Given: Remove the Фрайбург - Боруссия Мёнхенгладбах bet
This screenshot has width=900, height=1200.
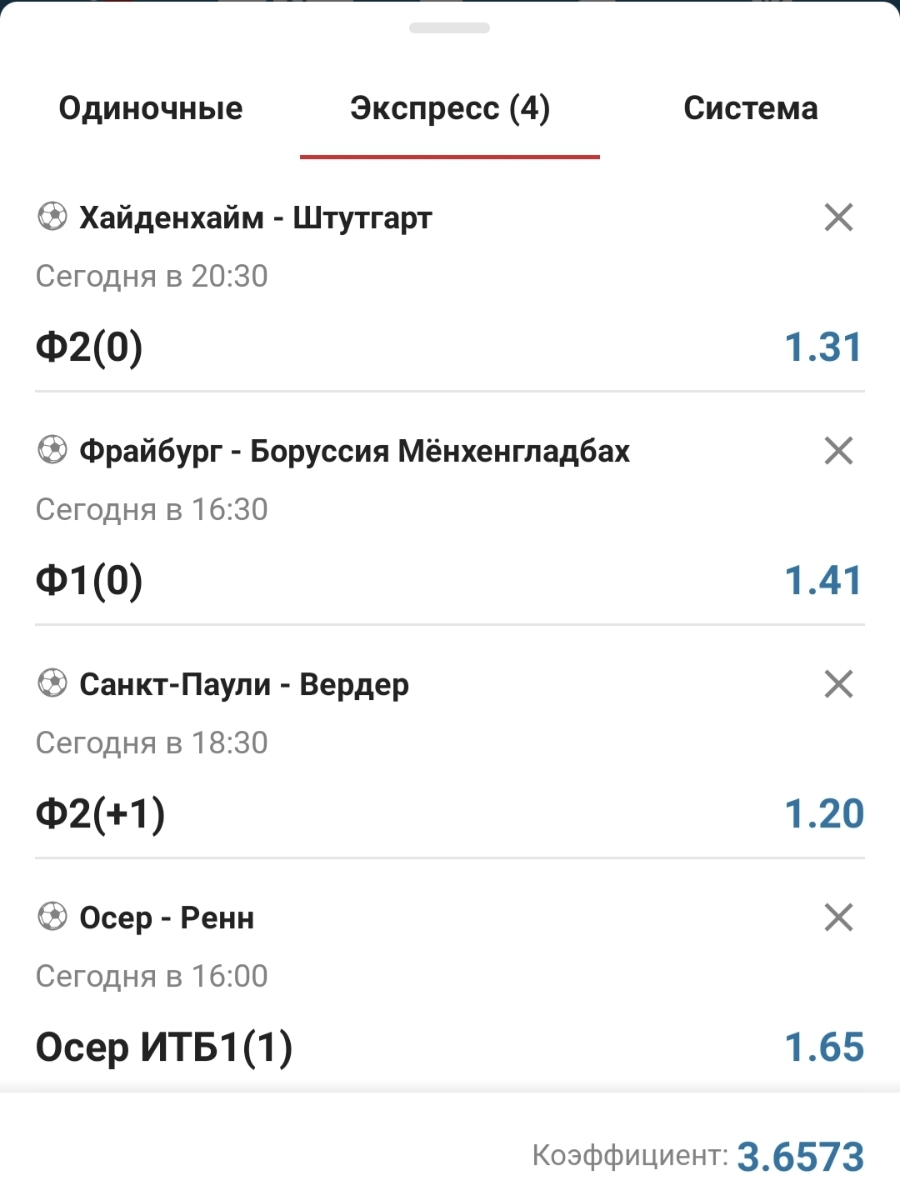Looking at the screenshot, I should [838, 451].
